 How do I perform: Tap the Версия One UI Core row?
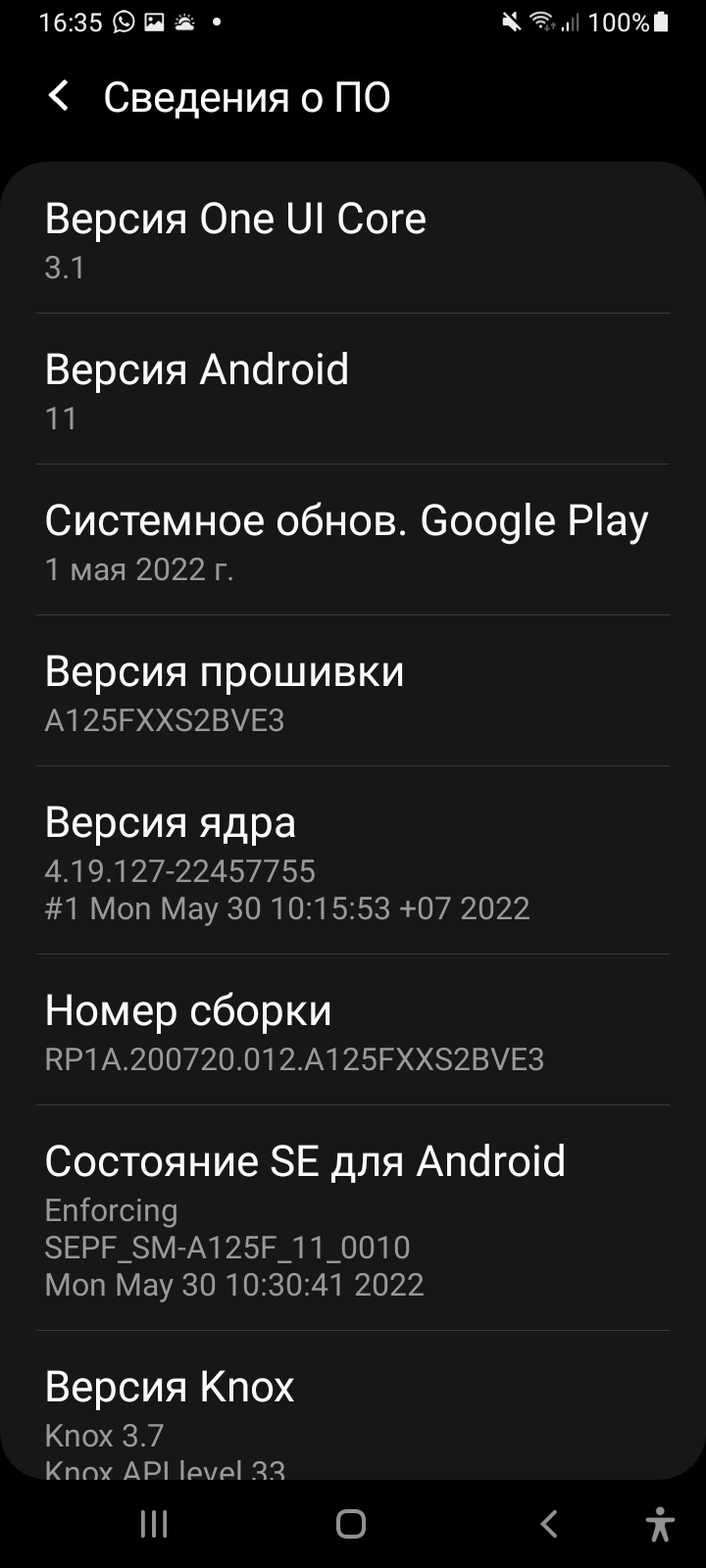click(x=353, y=238)
